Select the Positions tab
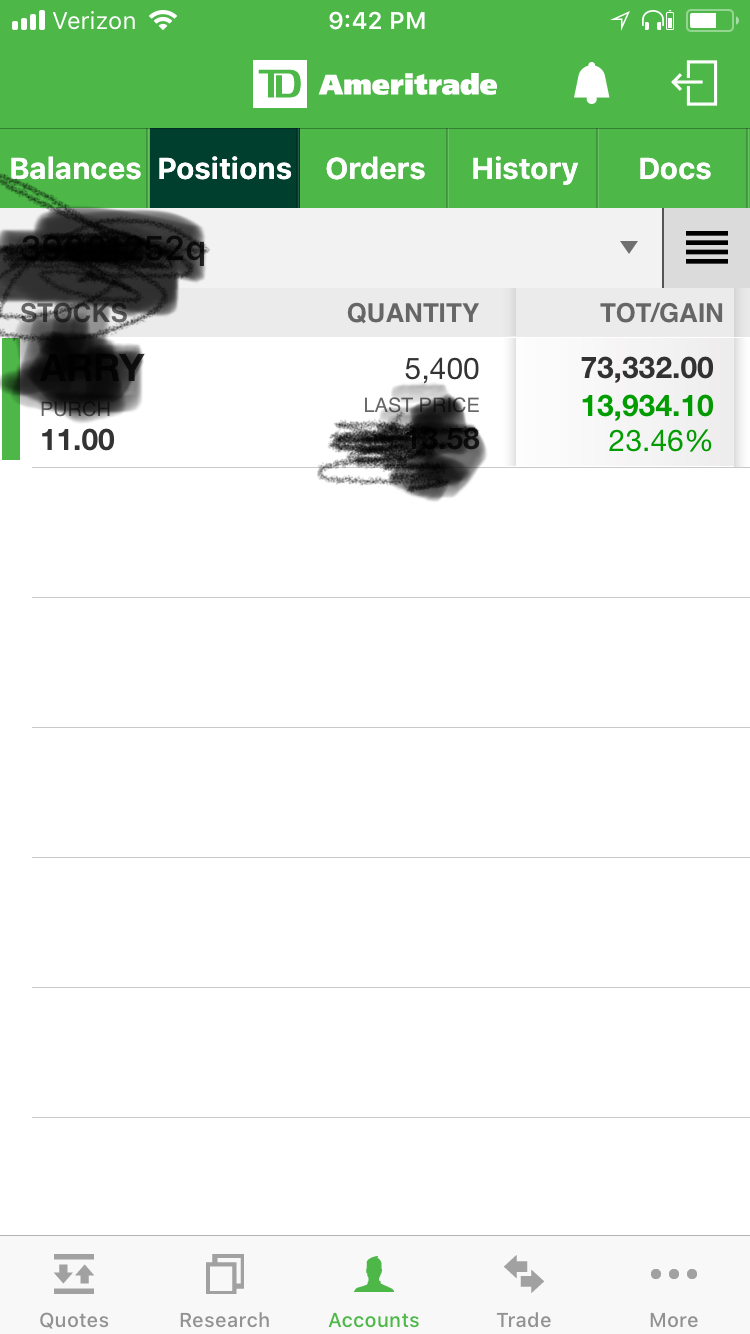Image resolution: width=750 pixels, height=1334 pixels. pyautogui.click(x=225, y=169)
